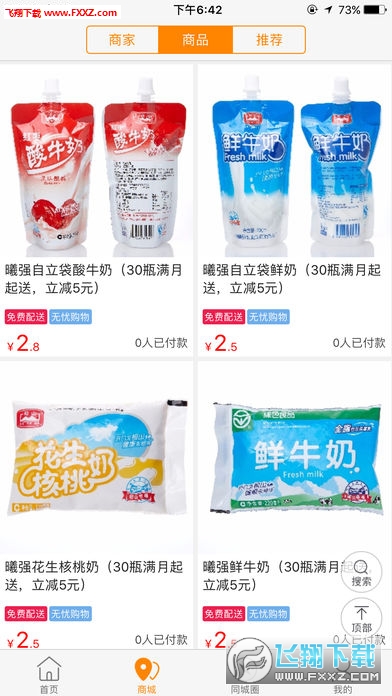392x696 pixels.
Task: View the 曦强鲜牛奶 bag product
Action: [x=294, y=505]
